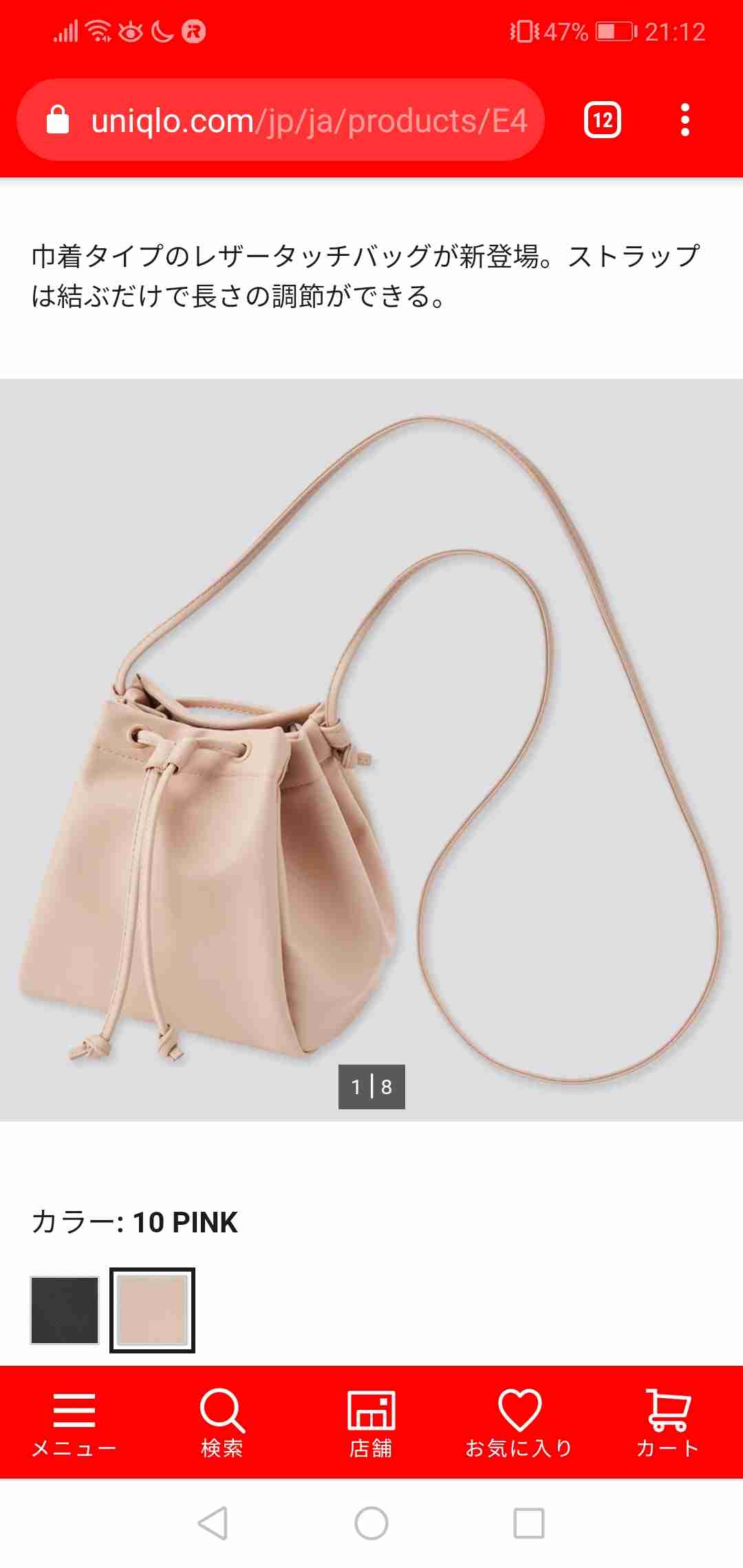This screenshot has width=743, height=1568.
Task: Open the browser tab switcher showing 12
Action: tap(603, 120)
